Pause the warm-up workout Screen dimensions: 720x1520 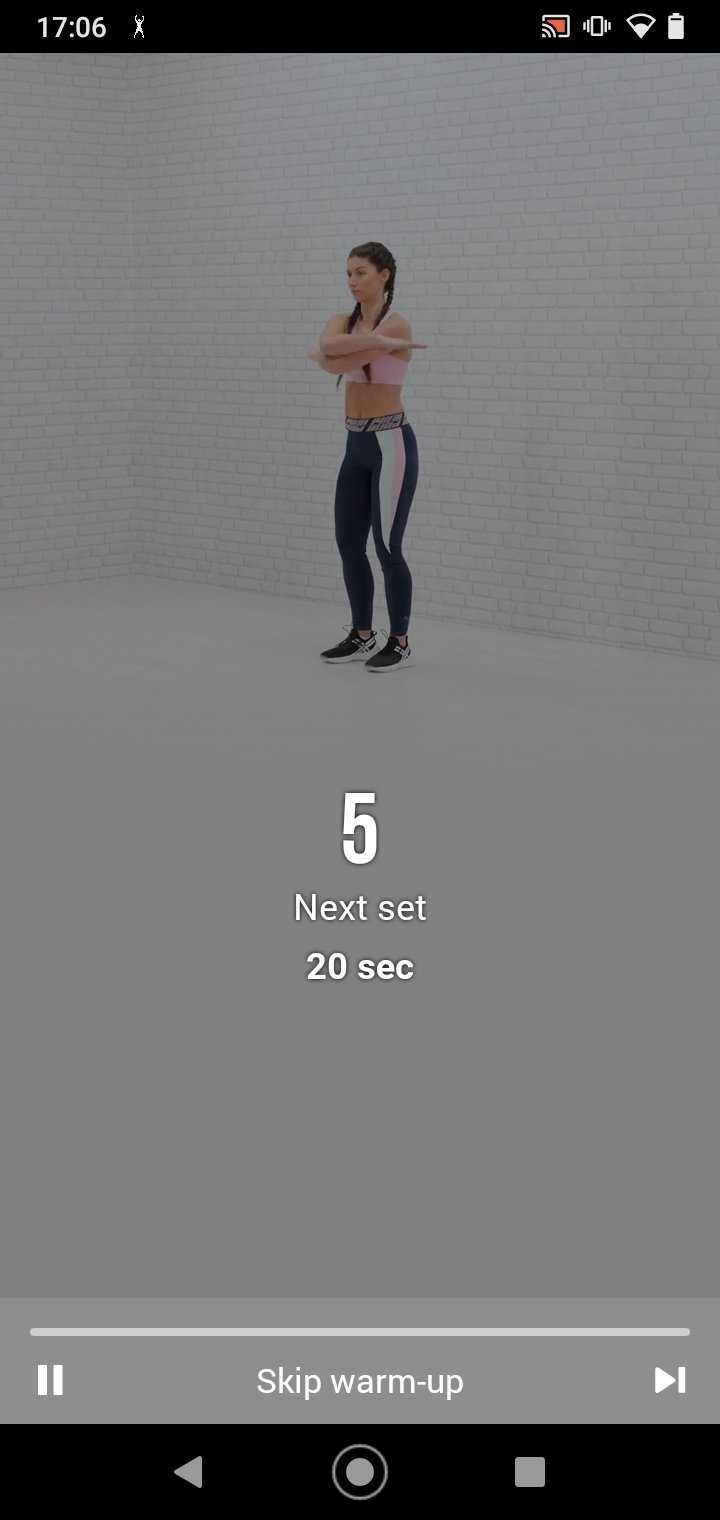click(x=50, y=1380)
